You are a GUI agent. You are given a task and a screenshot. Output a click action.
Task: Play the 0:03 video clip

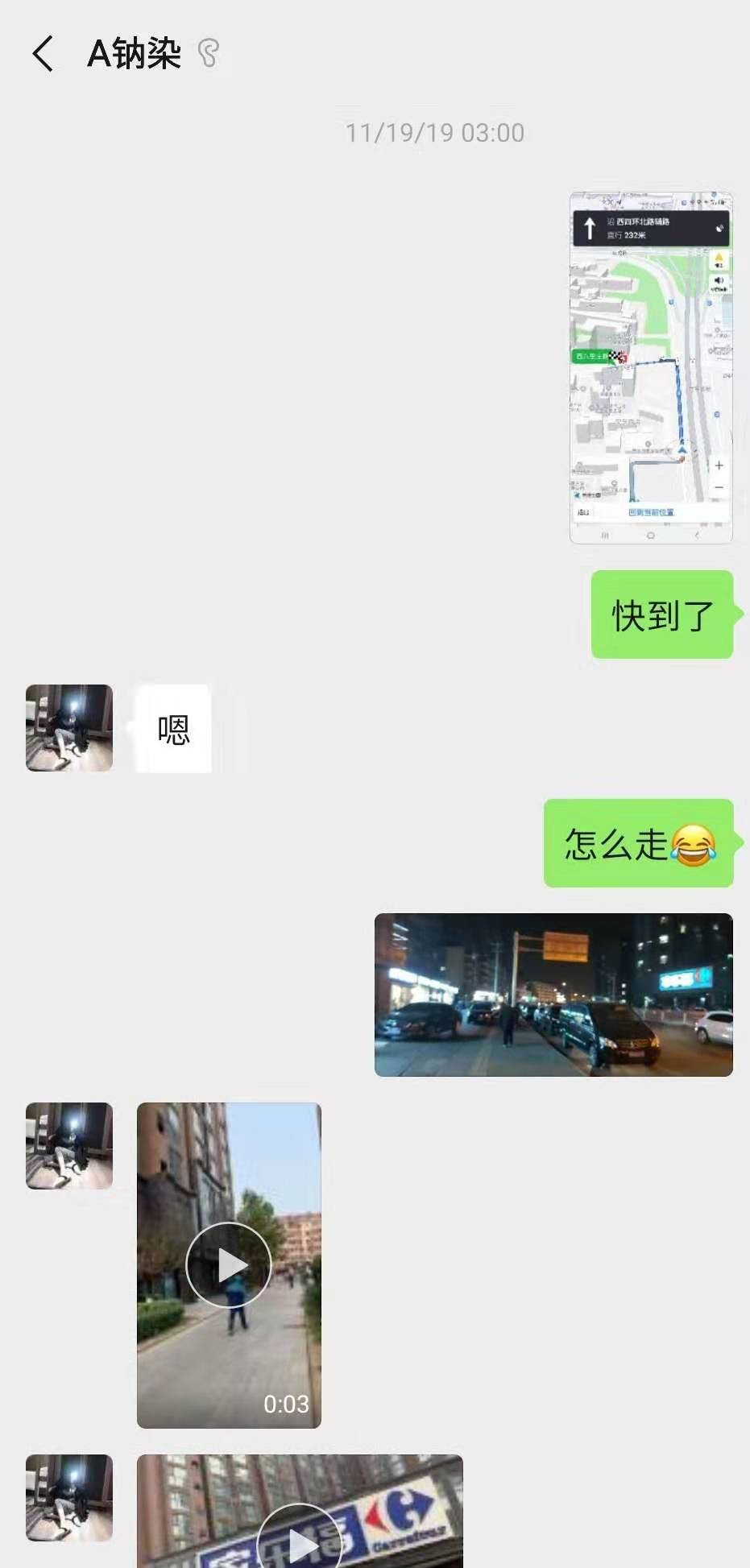tap(229, 1264)
